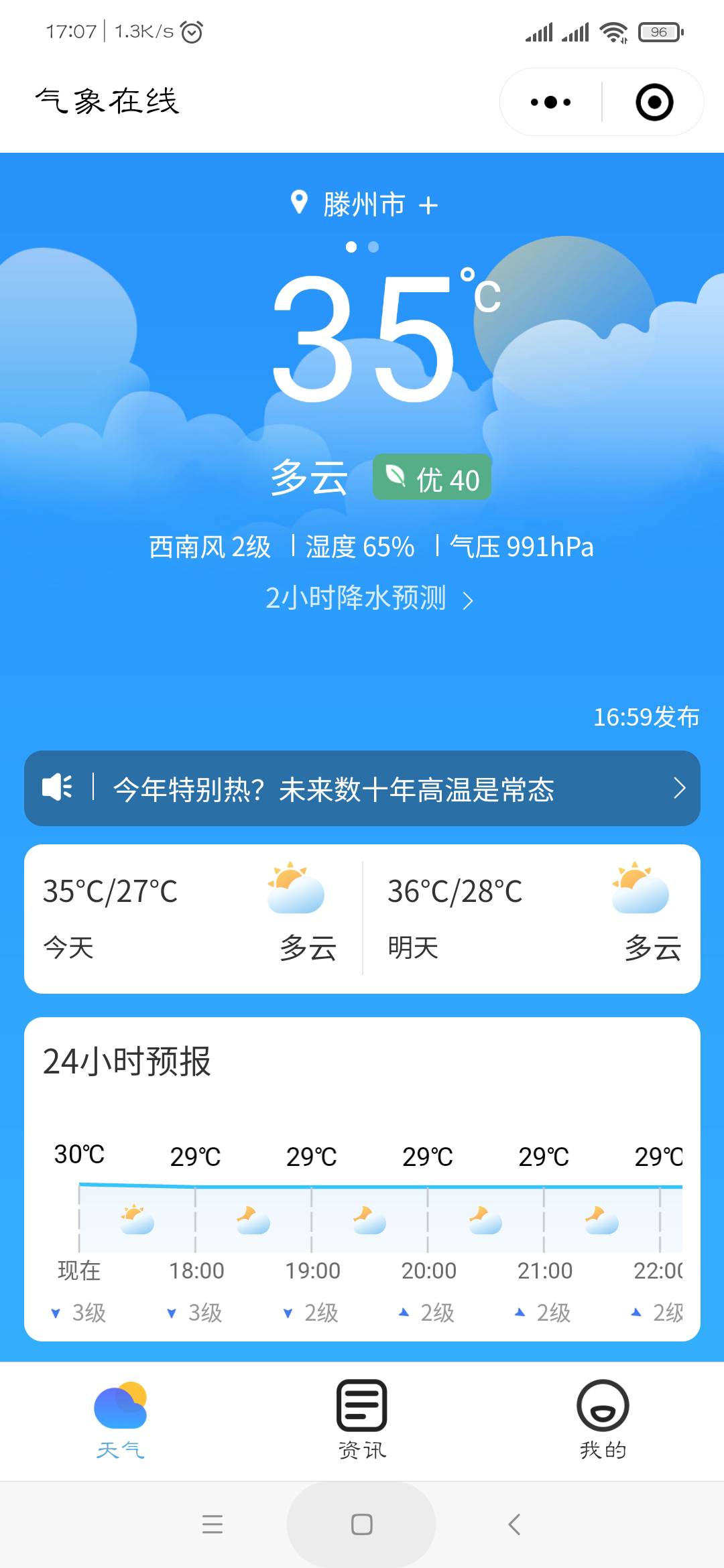View tomorrow's forecast 36°C/28°C card

tap(532, 919)
